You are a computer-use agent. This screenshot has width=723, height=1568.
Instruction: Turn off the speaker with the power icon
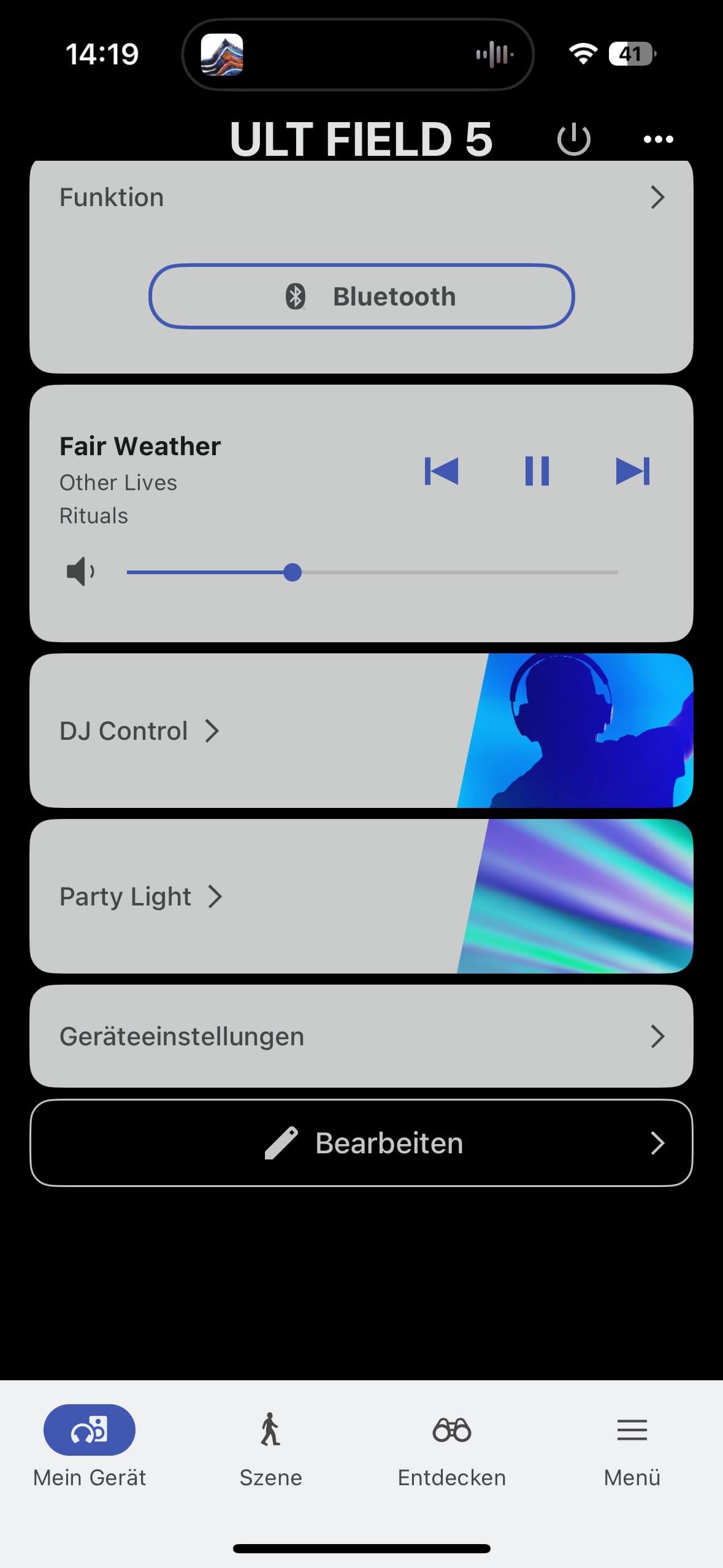click(x=573, y=140)
